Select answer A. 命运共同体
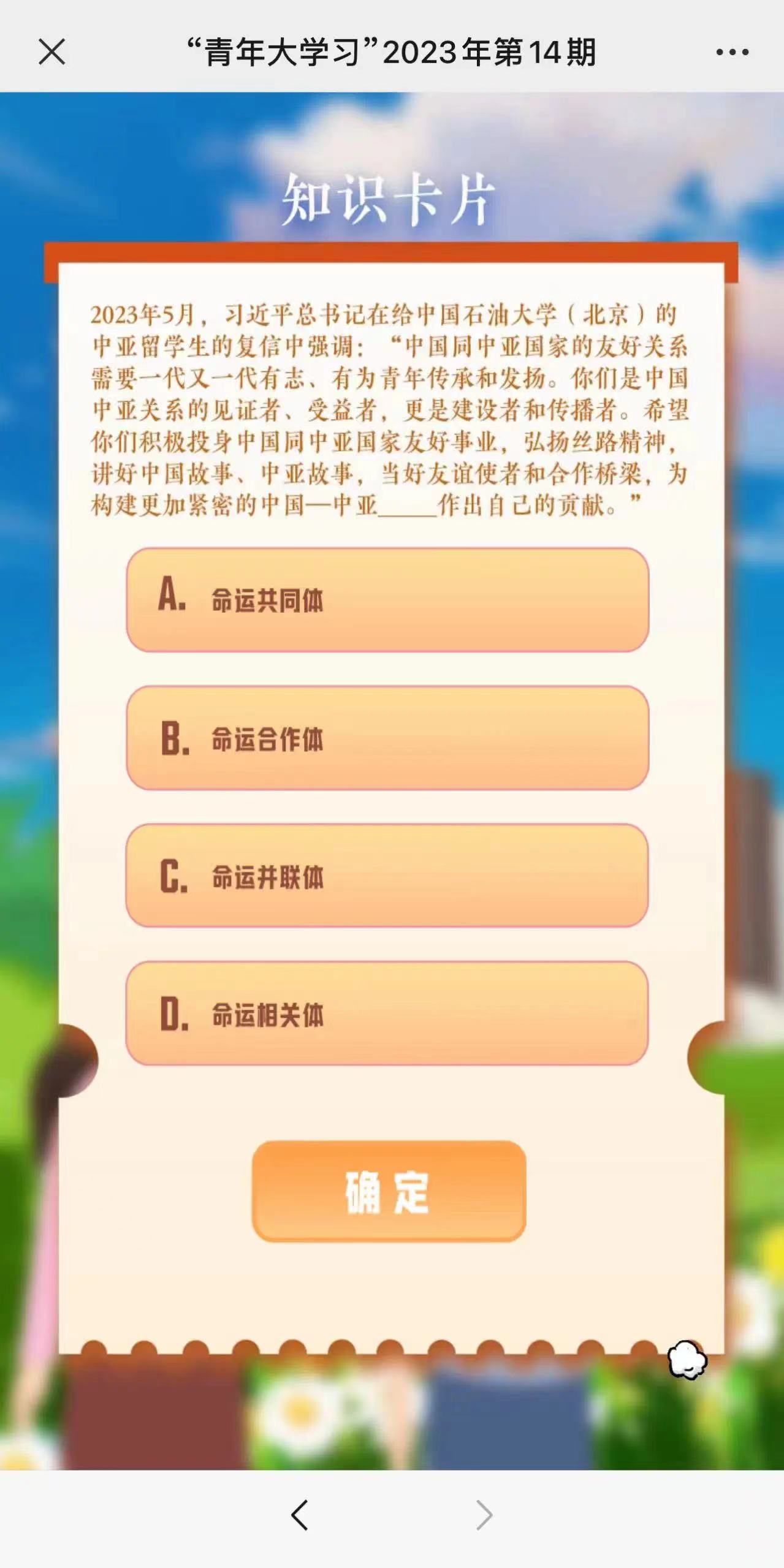The width and height of the screenshot is (784, 1568). coord(387,600)
